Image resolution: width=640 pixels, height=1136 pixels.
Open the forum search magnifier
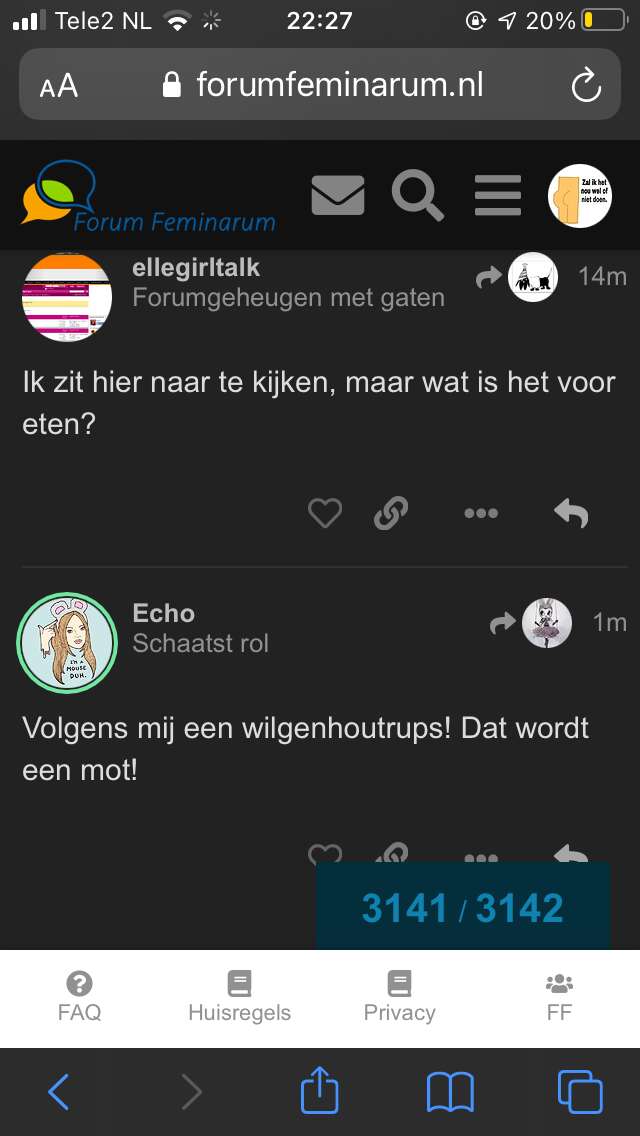point(418,194)
